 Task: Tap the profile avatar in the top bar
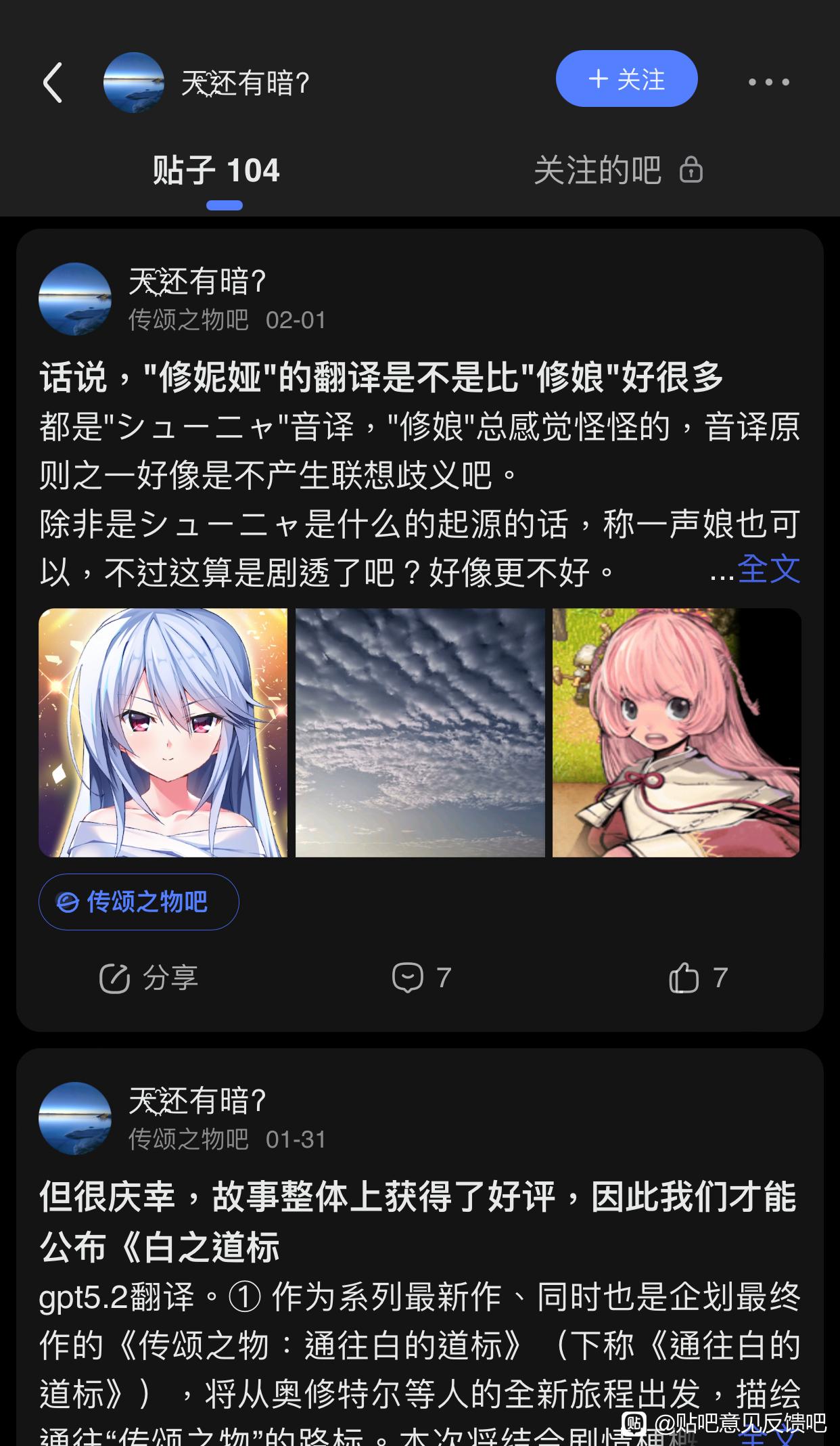pyautogui.click(x=133, y=82)
